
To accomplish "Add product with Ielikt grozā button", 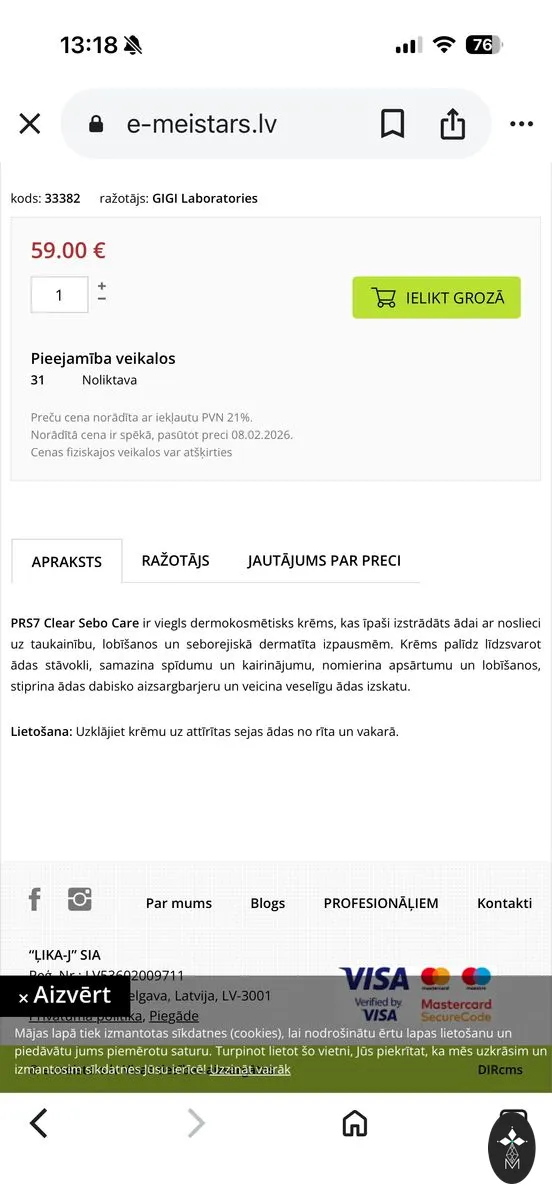I will (x=437, y=297).
